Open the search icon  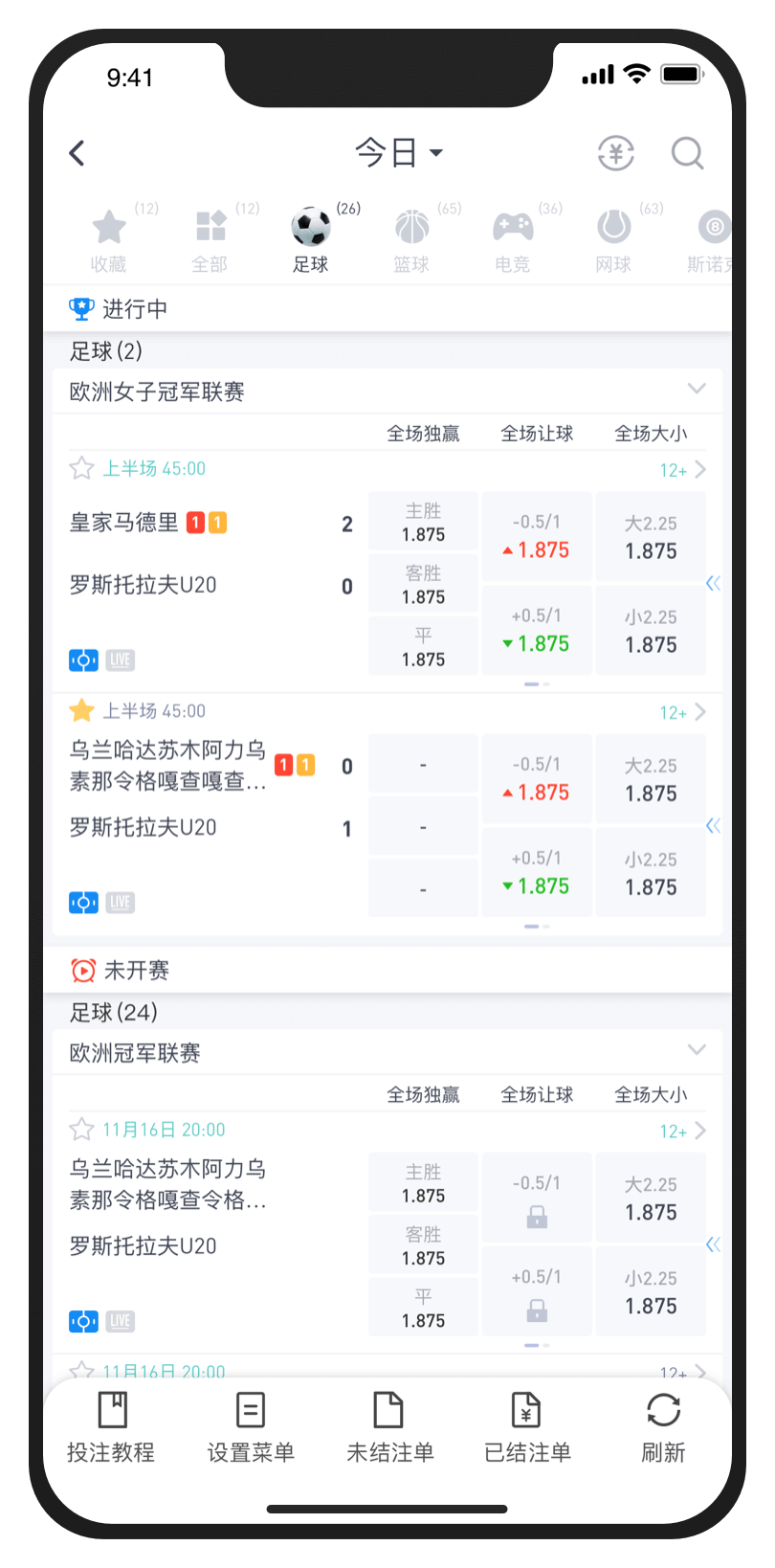[x=687, y=153]
